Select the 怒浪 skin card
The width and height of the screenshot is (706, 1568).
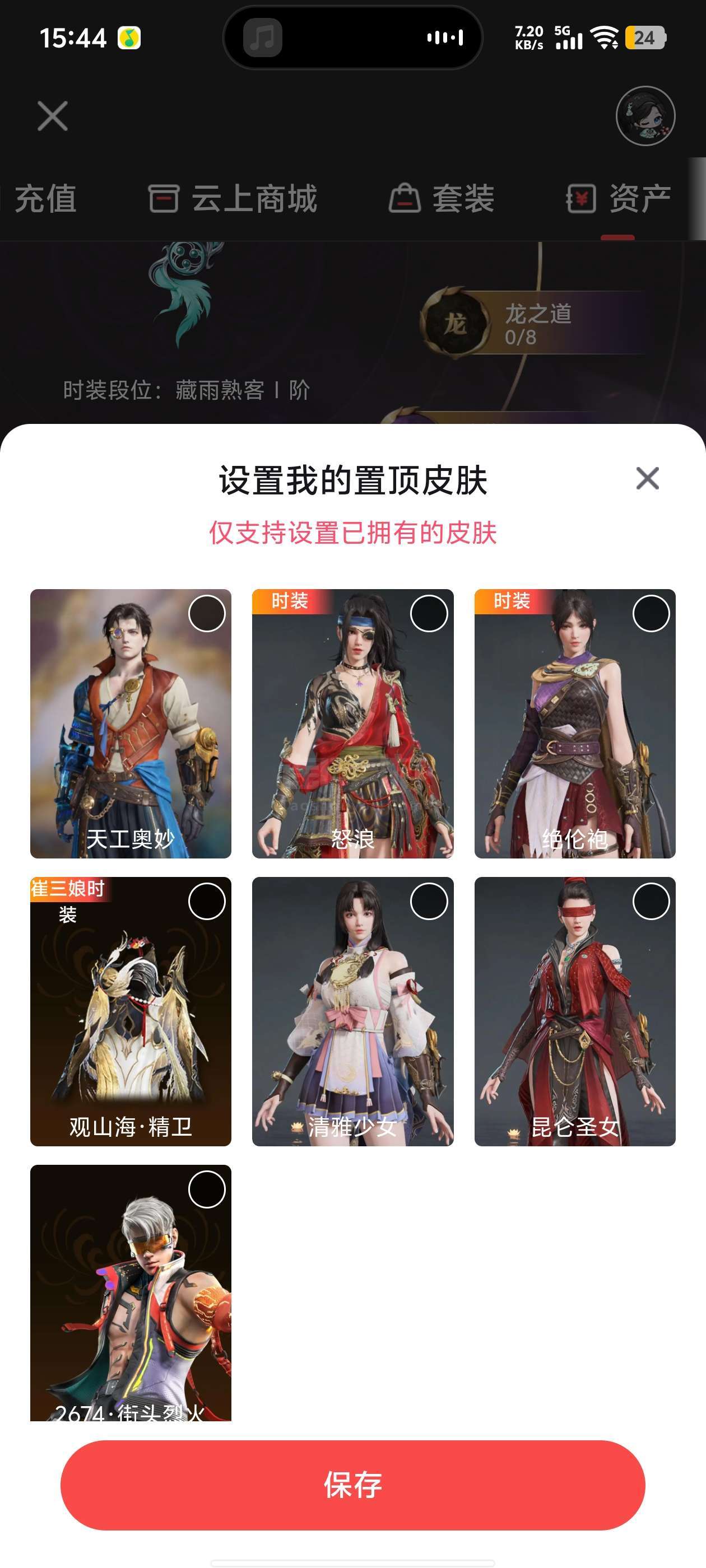point(352,723)
